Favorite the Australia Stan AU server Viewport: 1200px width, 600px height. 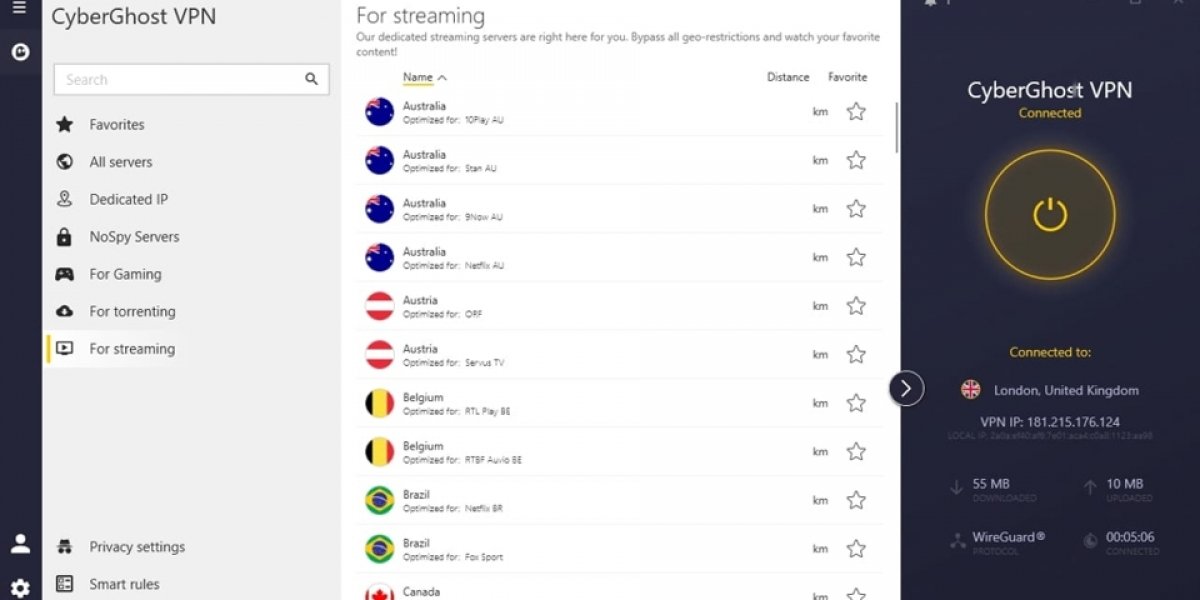(x=856, y=160)
